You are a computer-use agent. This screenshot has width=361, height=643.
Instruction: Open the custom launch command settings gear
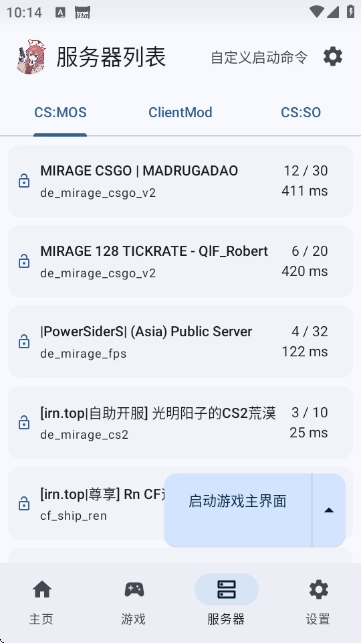tap(333, 57)
